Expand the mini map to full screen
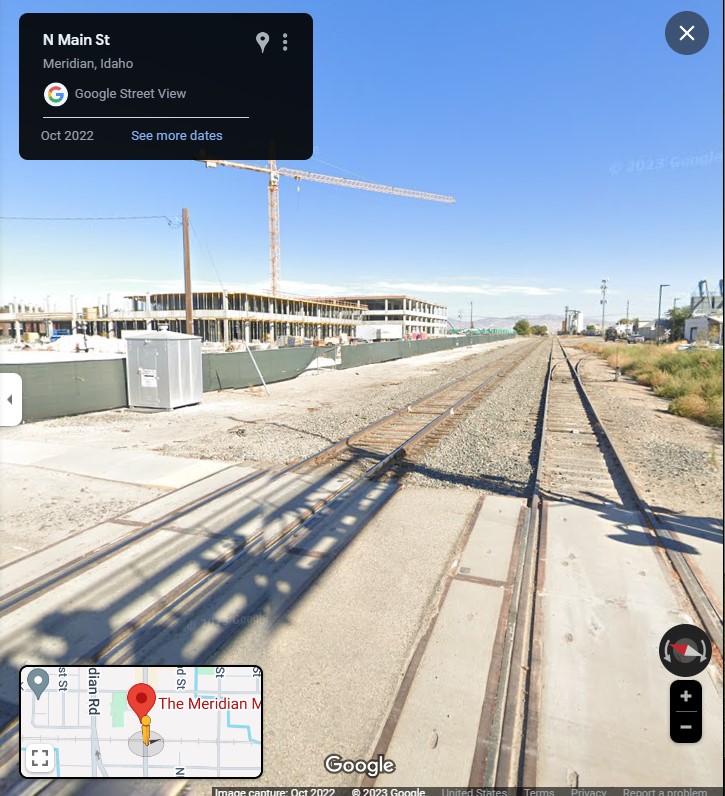Image resolution: width=725 pixels, height=796 pixels. [40, 757]
